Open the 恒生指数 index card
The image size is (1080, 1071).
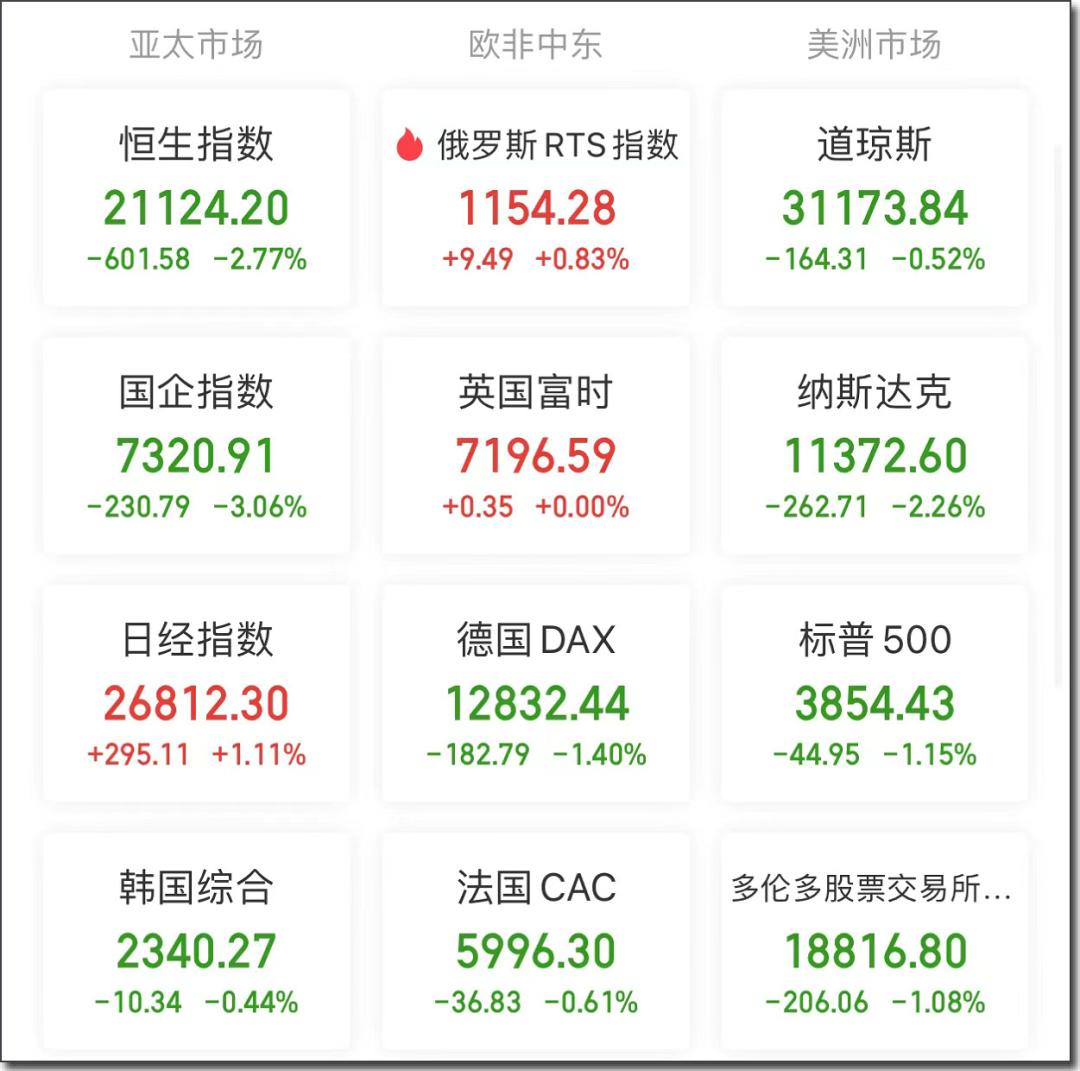coord(196,200)
